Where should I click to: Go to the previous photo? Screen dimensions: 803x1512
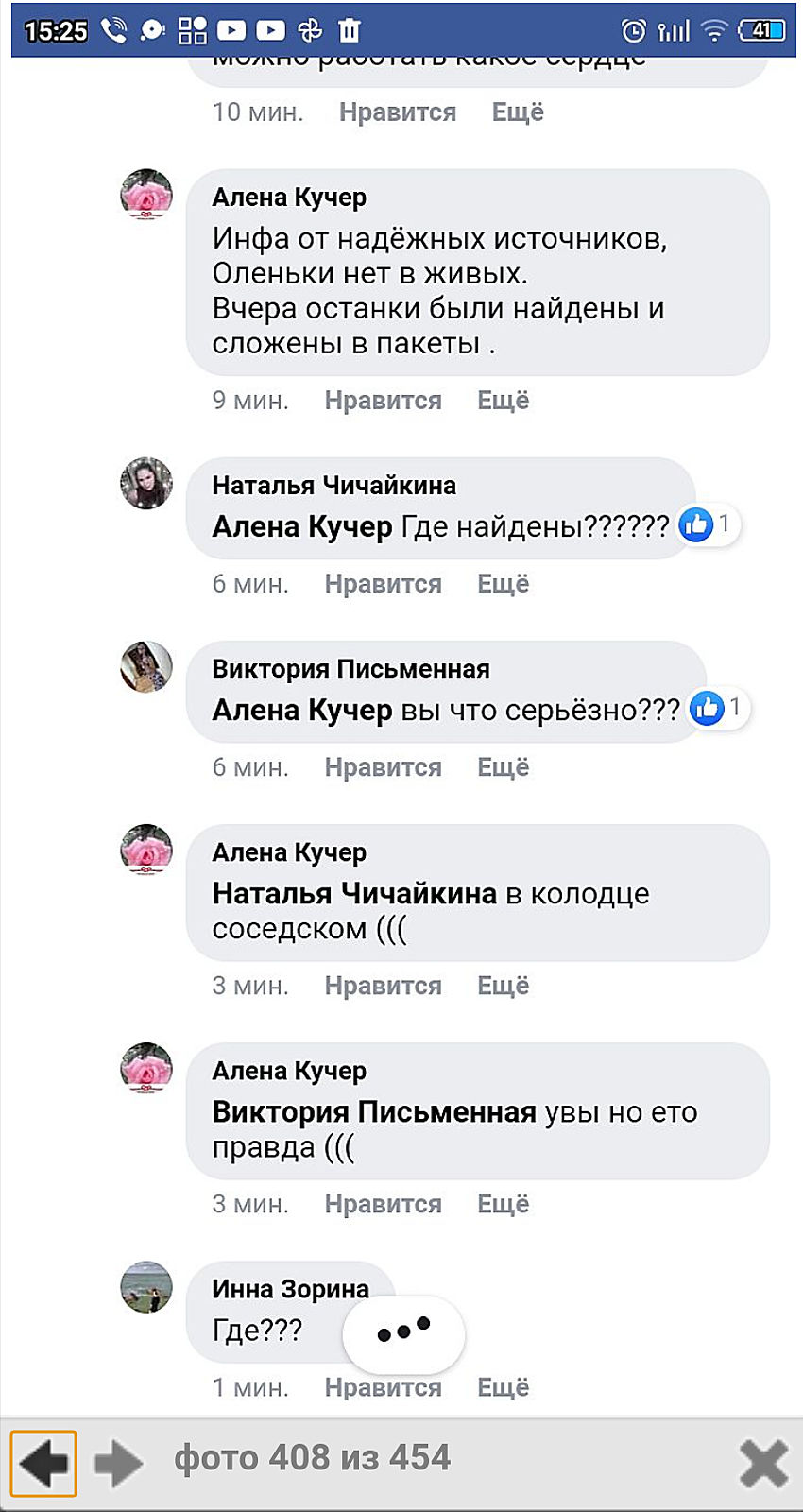coord(43,1463)
